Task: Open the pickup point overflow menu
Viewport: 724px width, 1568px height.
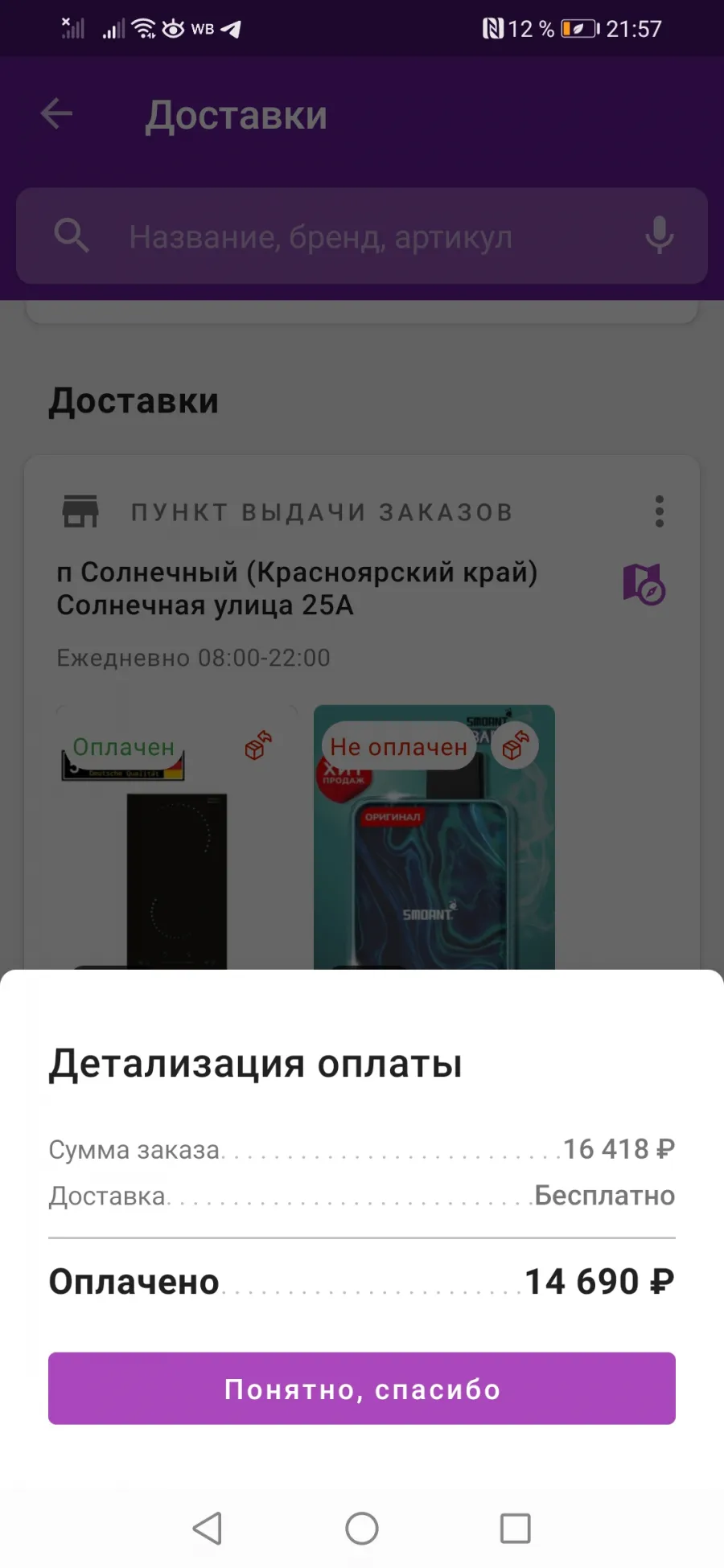Action: (660, 511)
